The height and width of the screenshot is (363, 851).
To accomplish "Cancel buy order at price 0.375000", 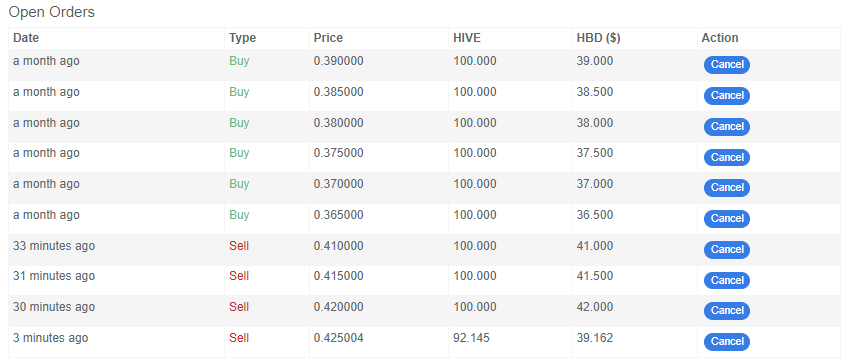I will 727,157.
